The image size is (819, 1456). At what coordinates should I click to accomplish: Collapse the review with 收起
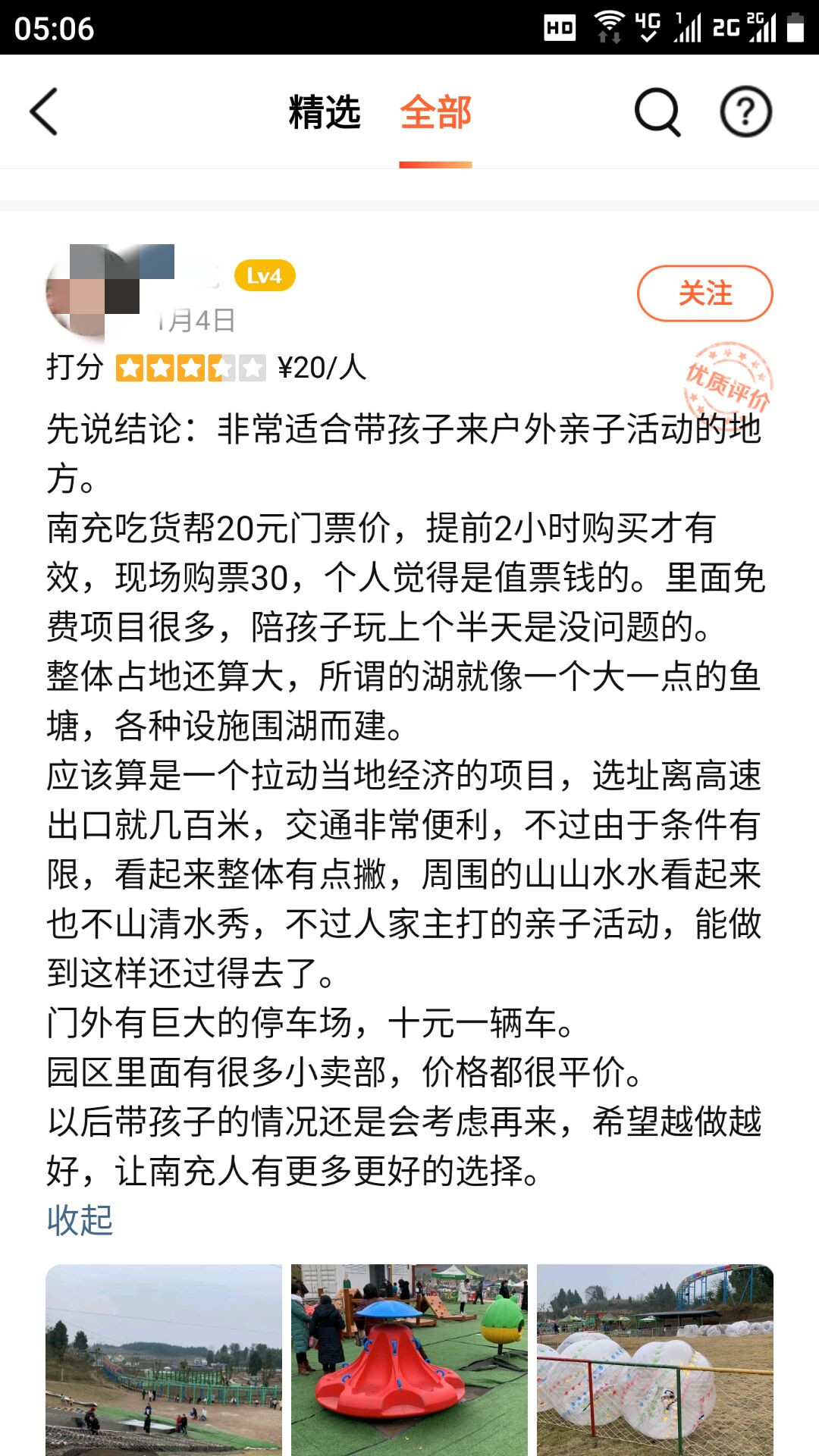click(80, 1220)
